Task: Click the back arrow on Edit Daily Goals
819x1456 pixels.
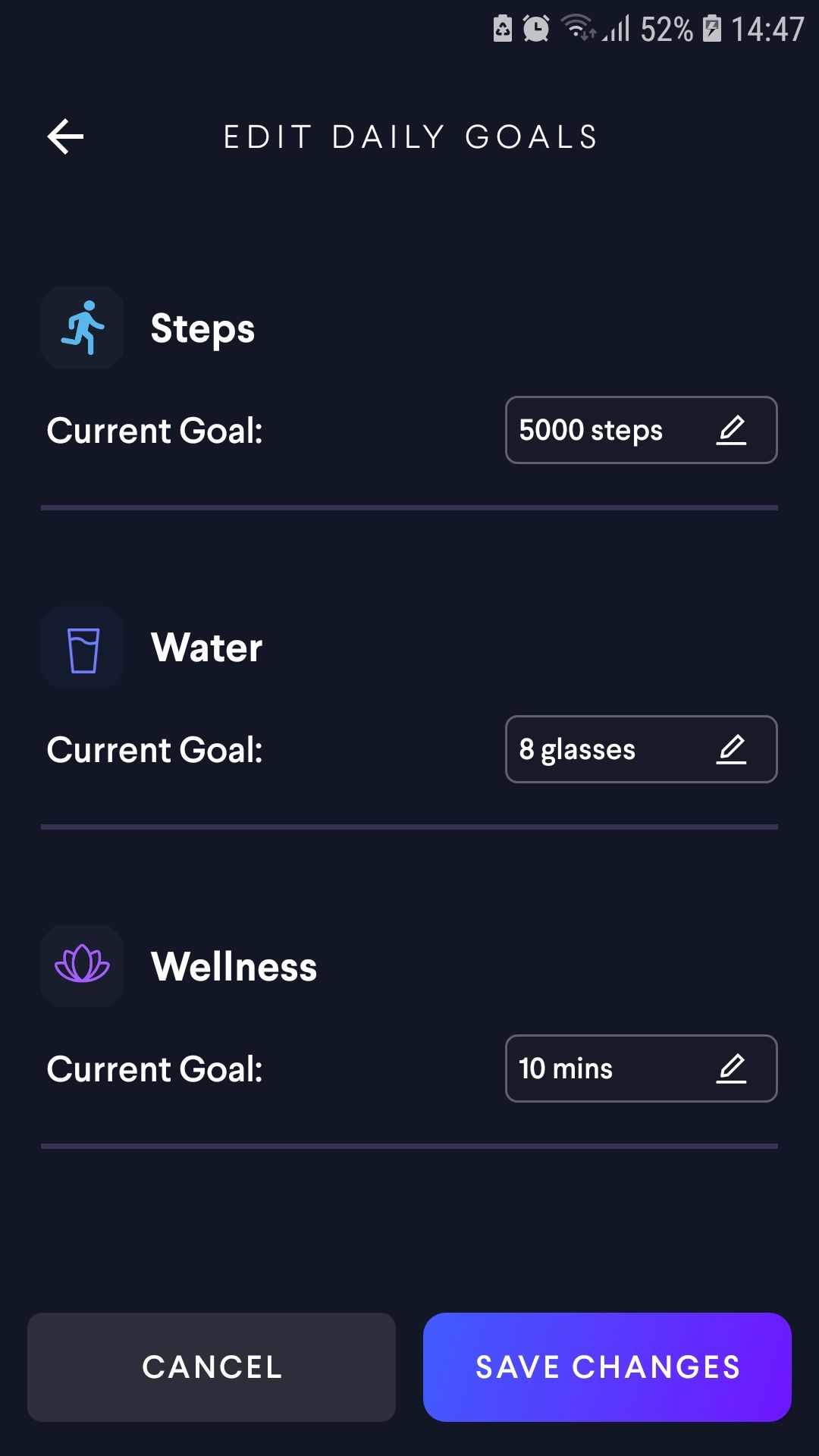Action: click(65, 136)
